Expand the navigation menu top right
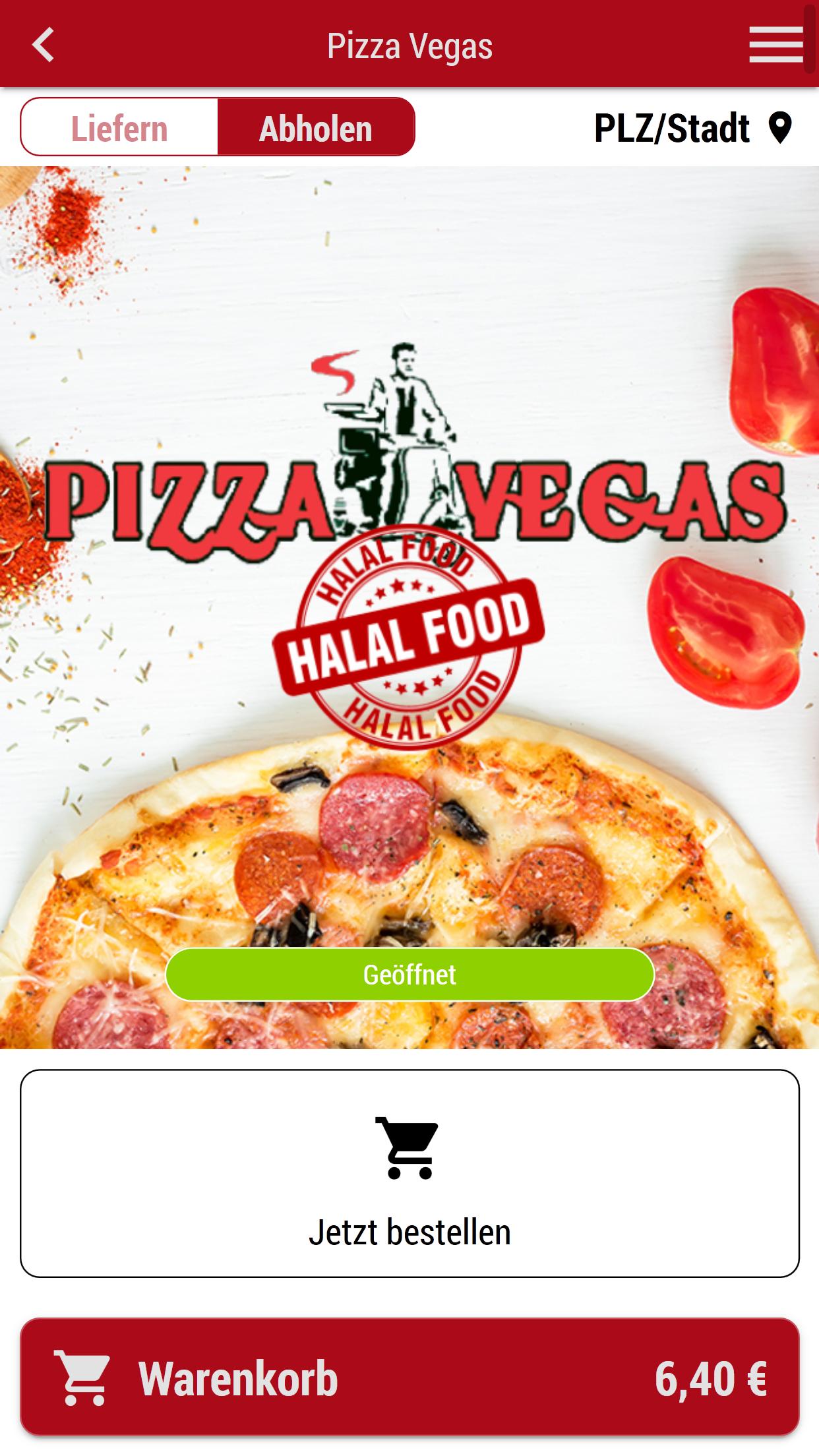Viewport: 819px width, 1456px height. [775, 45]
